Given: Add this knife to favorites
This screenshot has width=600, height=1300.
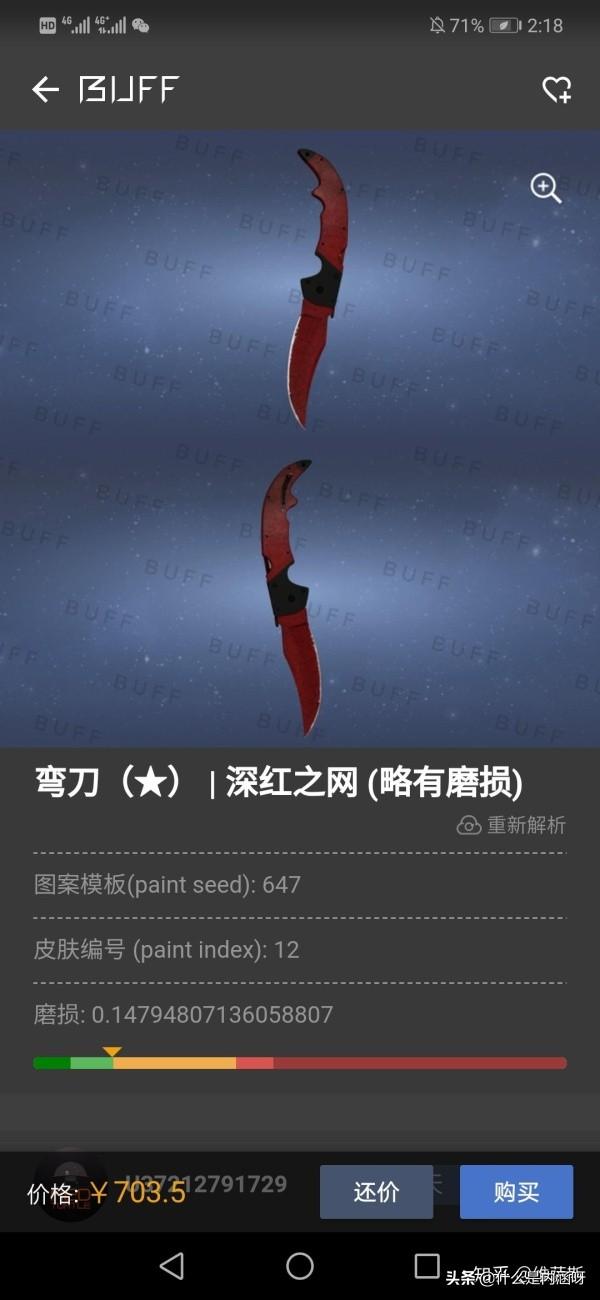Looking at the screenshot, I should (x=556, y=90).
